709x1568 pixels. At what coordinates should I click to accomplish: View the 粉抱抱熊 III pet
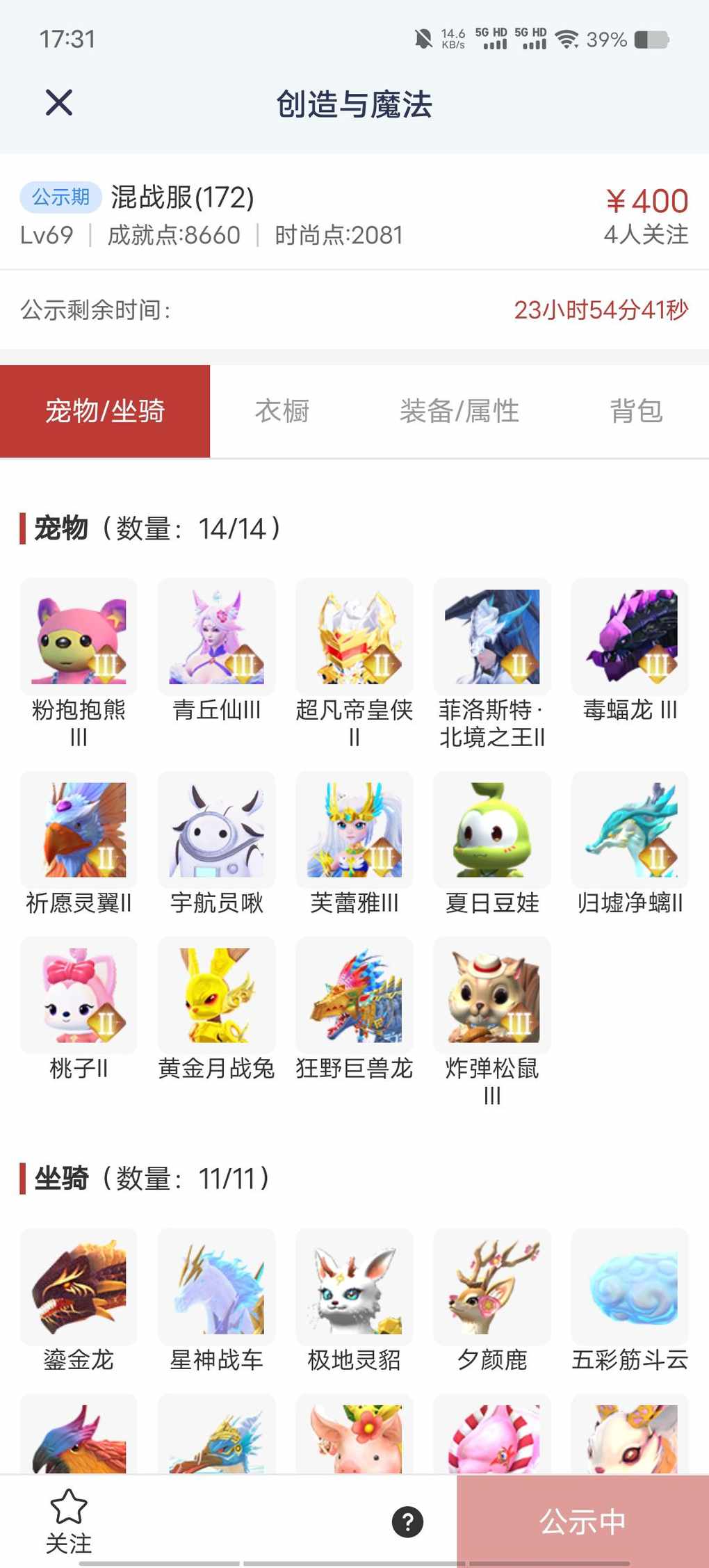click(79, 637)
